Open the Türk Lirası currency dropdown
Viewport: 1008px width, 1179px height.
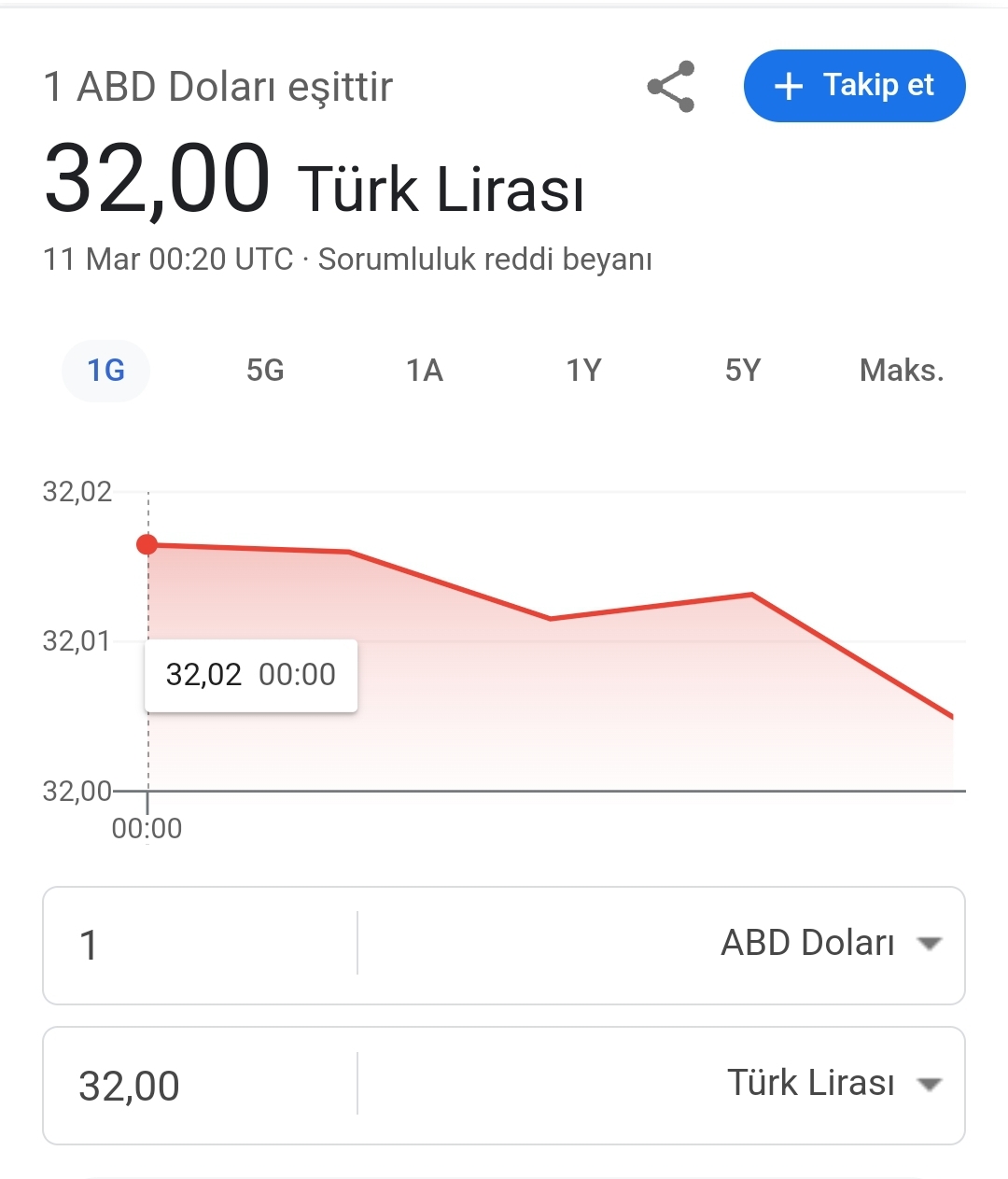point(832,1084)
